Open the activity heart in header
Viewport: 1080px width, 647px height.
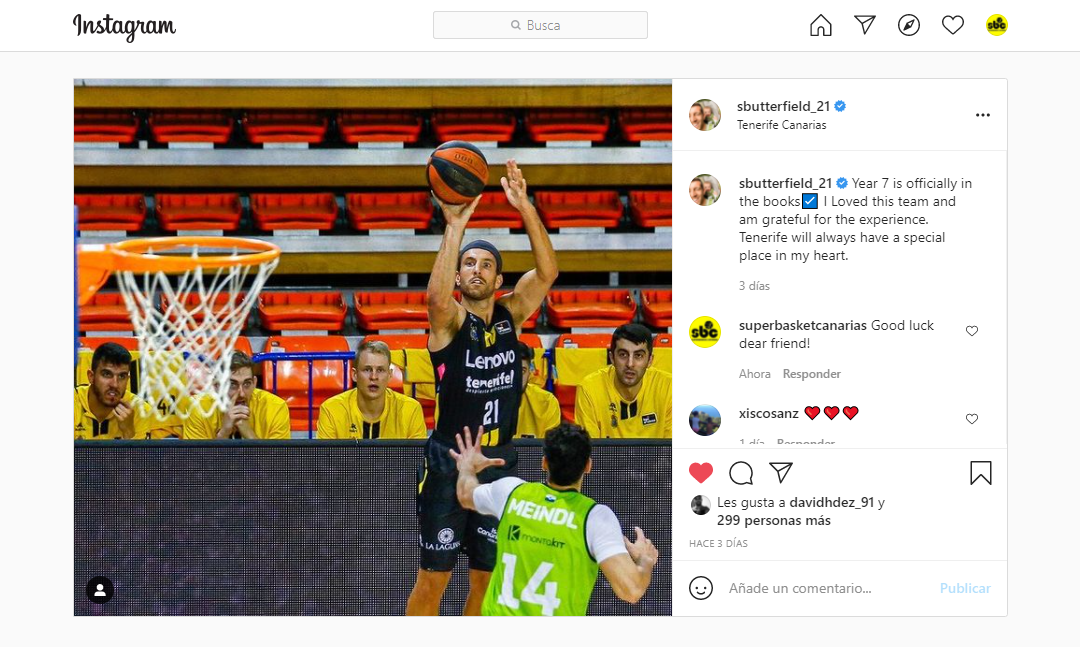point(953,25)
